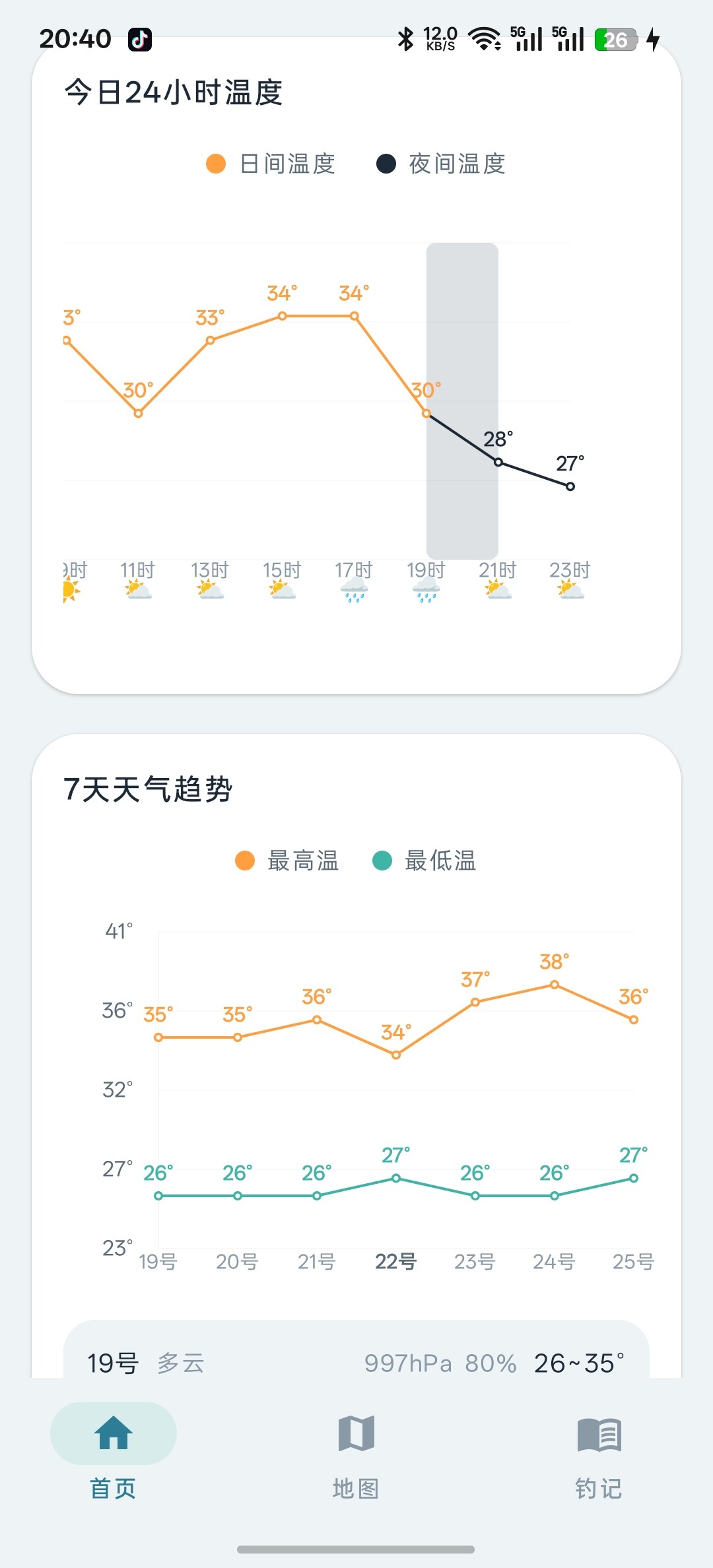The image size is (713, 1568).
Task: Toggle the 最高温 legend series
Action: [287, 861]
